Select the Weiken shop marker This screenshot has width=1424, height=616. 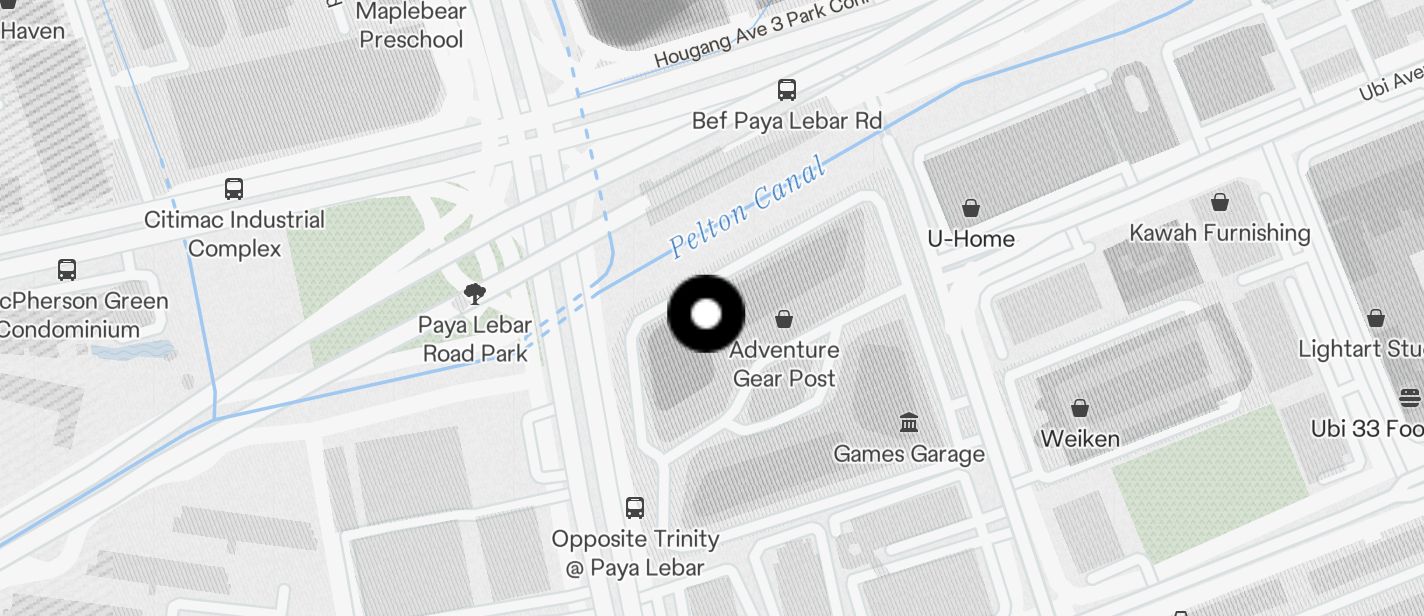(x=1080, y=409)
